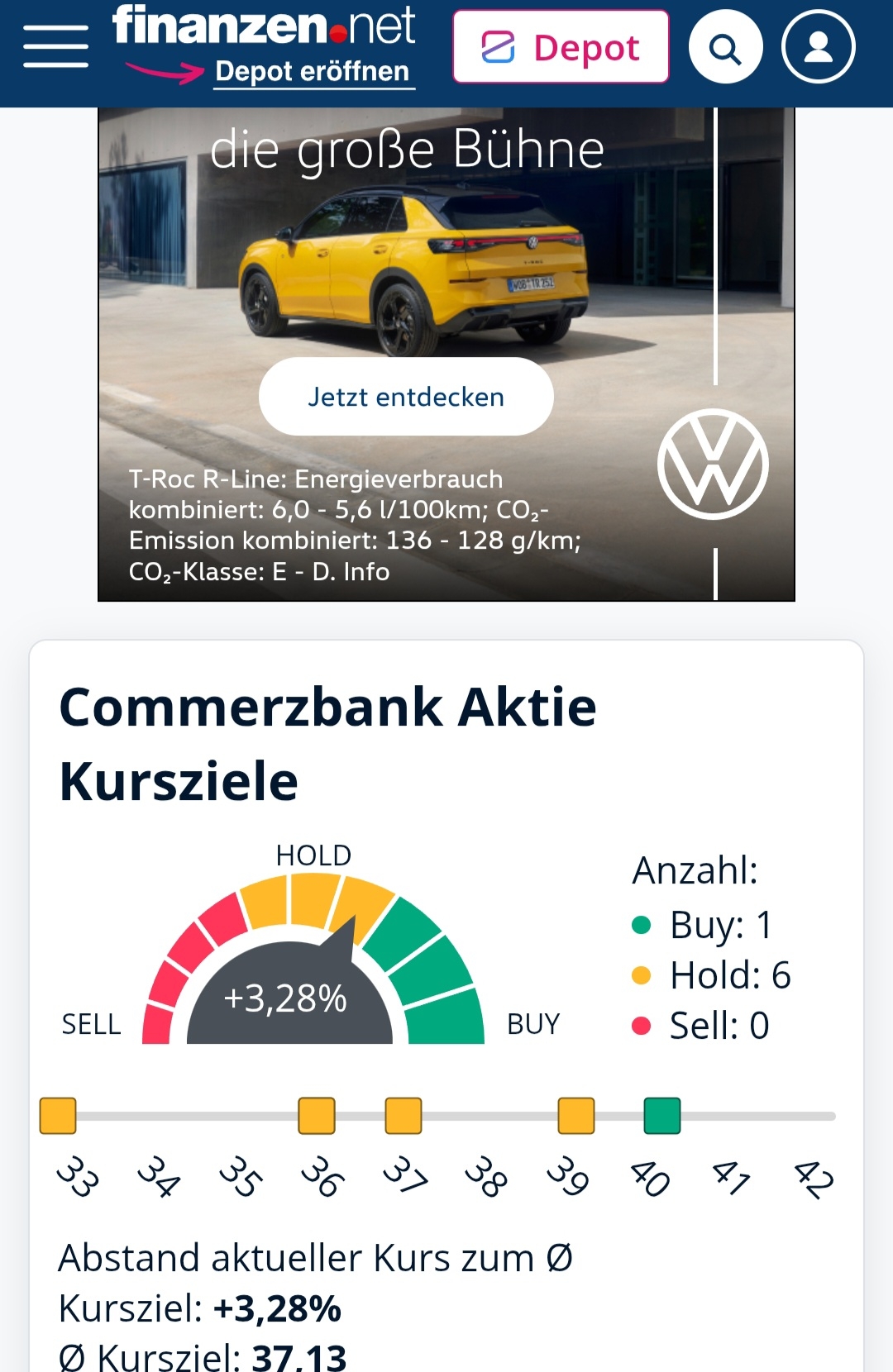893x1372 pixels.
Task: Open the Depot button
Action: 561,47
